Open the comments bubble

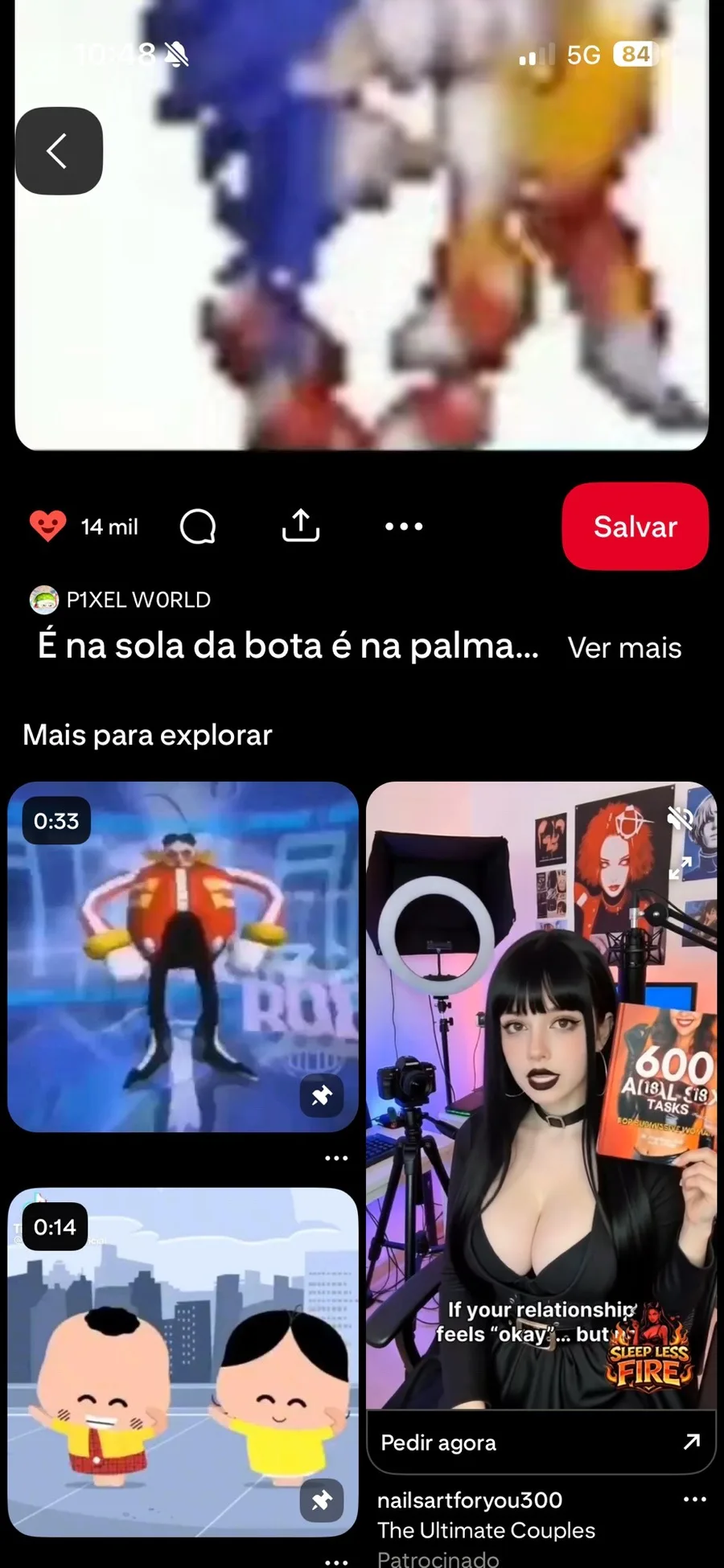click(x=198, y=527)
